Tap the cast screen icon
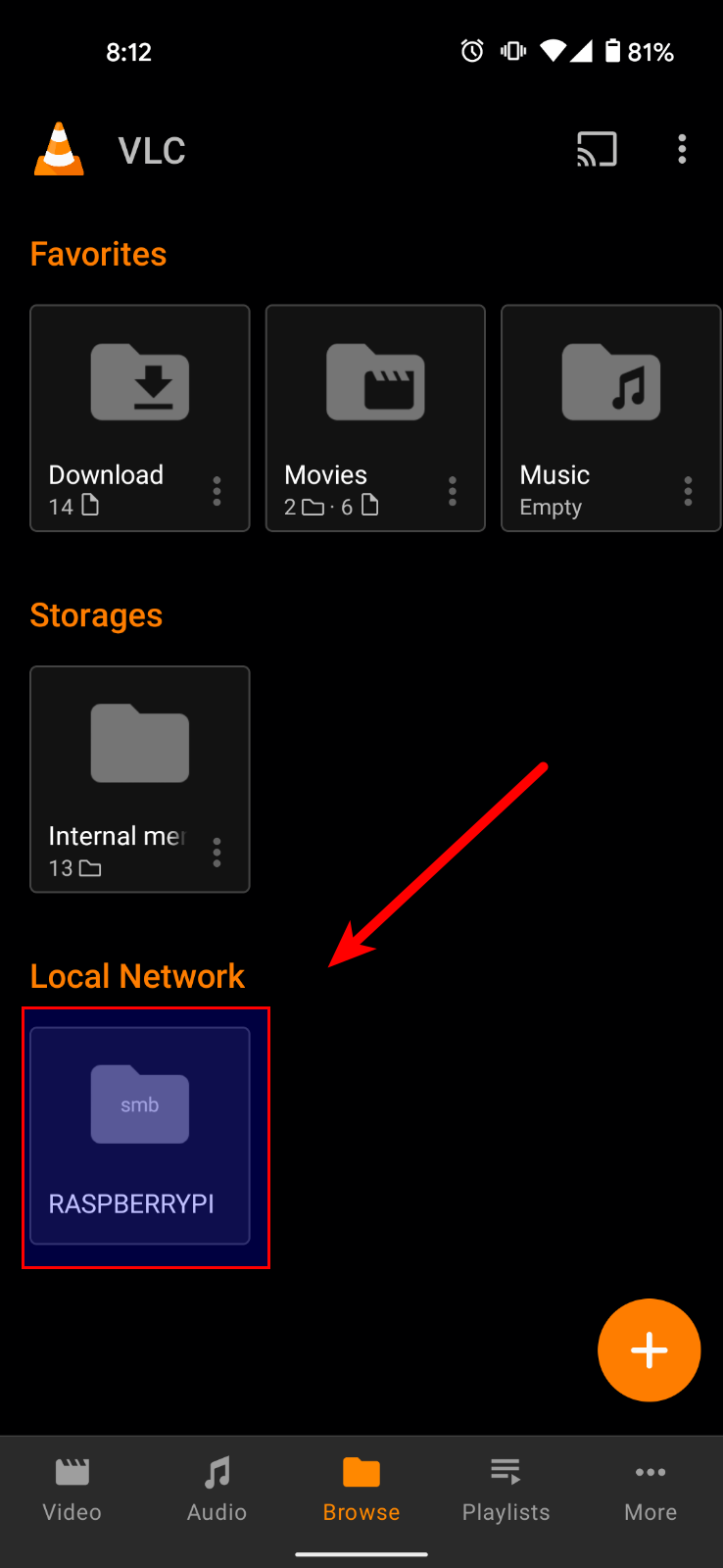This screenshot has height=1568, width=723. [x=597, y=149]
